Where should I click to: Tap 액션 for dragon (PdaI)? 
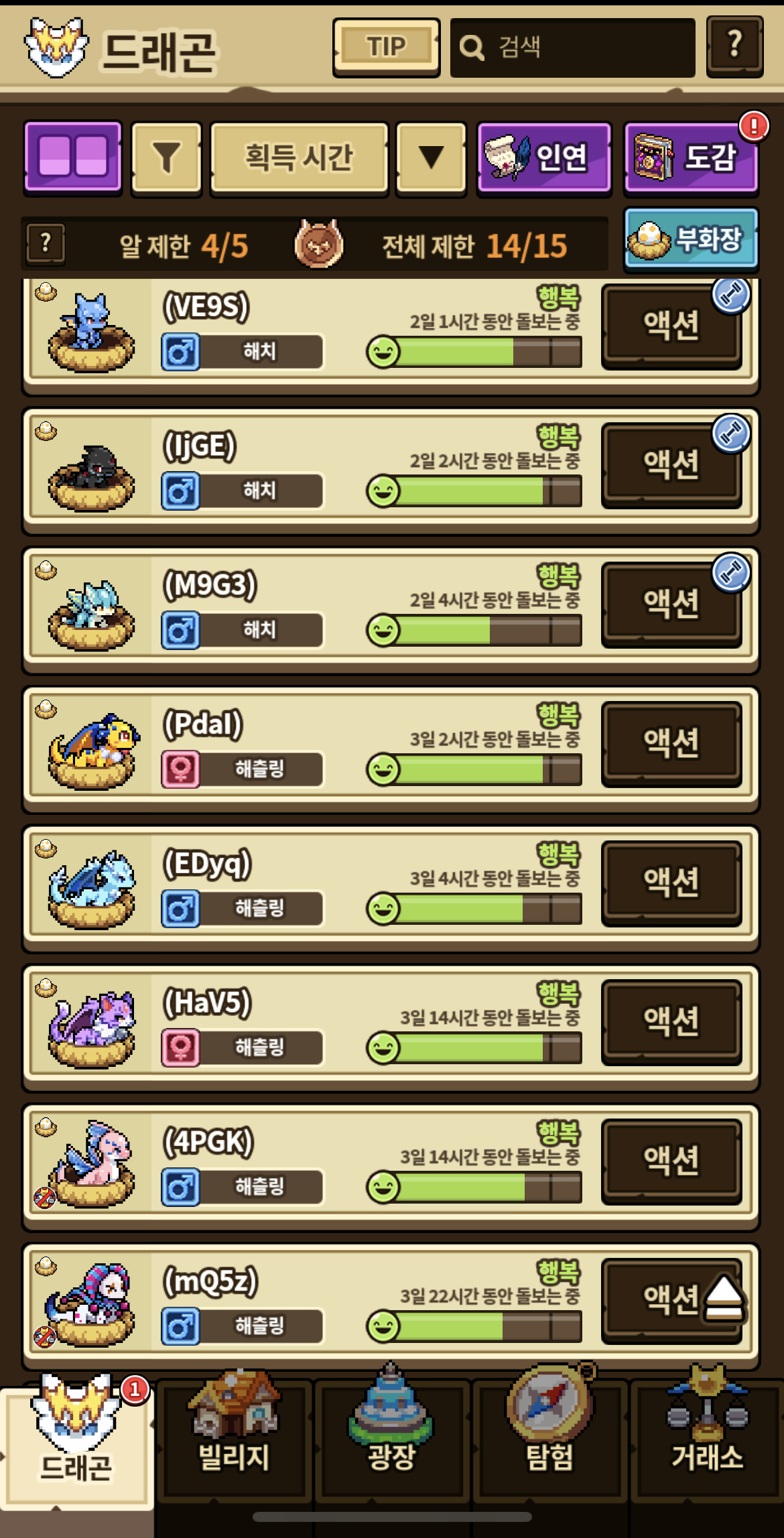(671, 743)
